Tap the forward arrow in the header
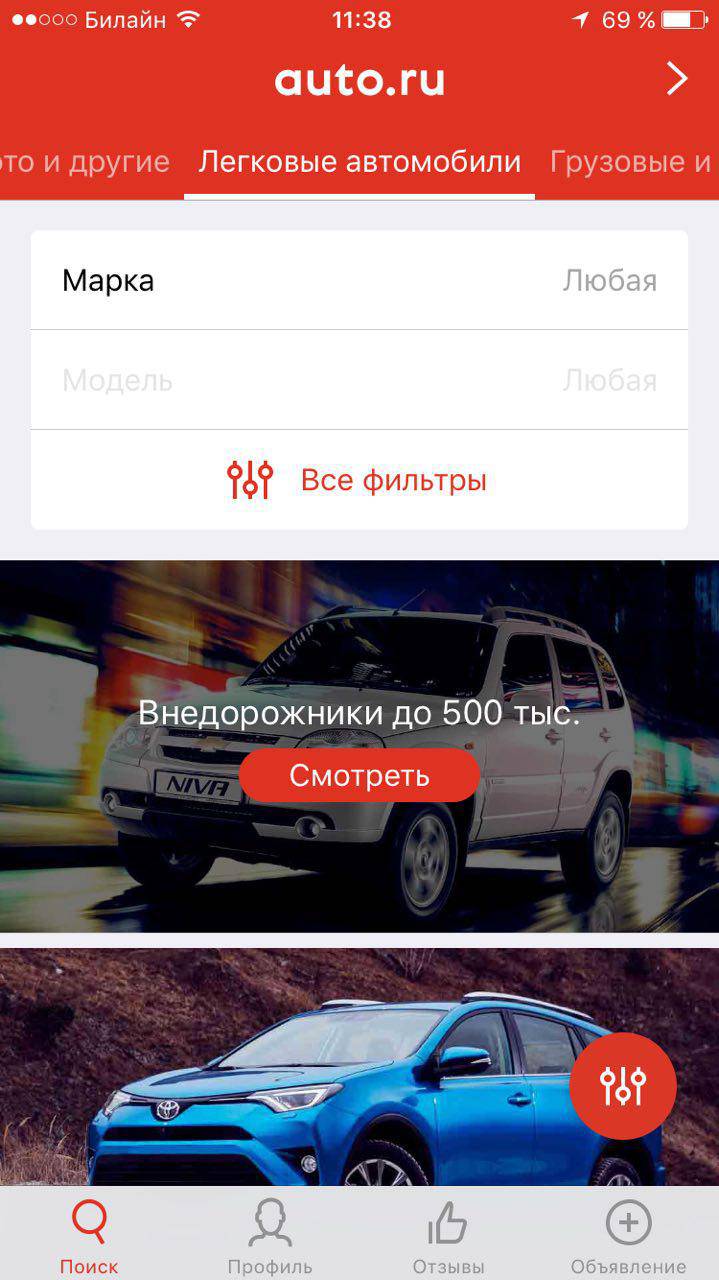The width and height of the screenshot is (719, 1280). click(x=677, y=79)
